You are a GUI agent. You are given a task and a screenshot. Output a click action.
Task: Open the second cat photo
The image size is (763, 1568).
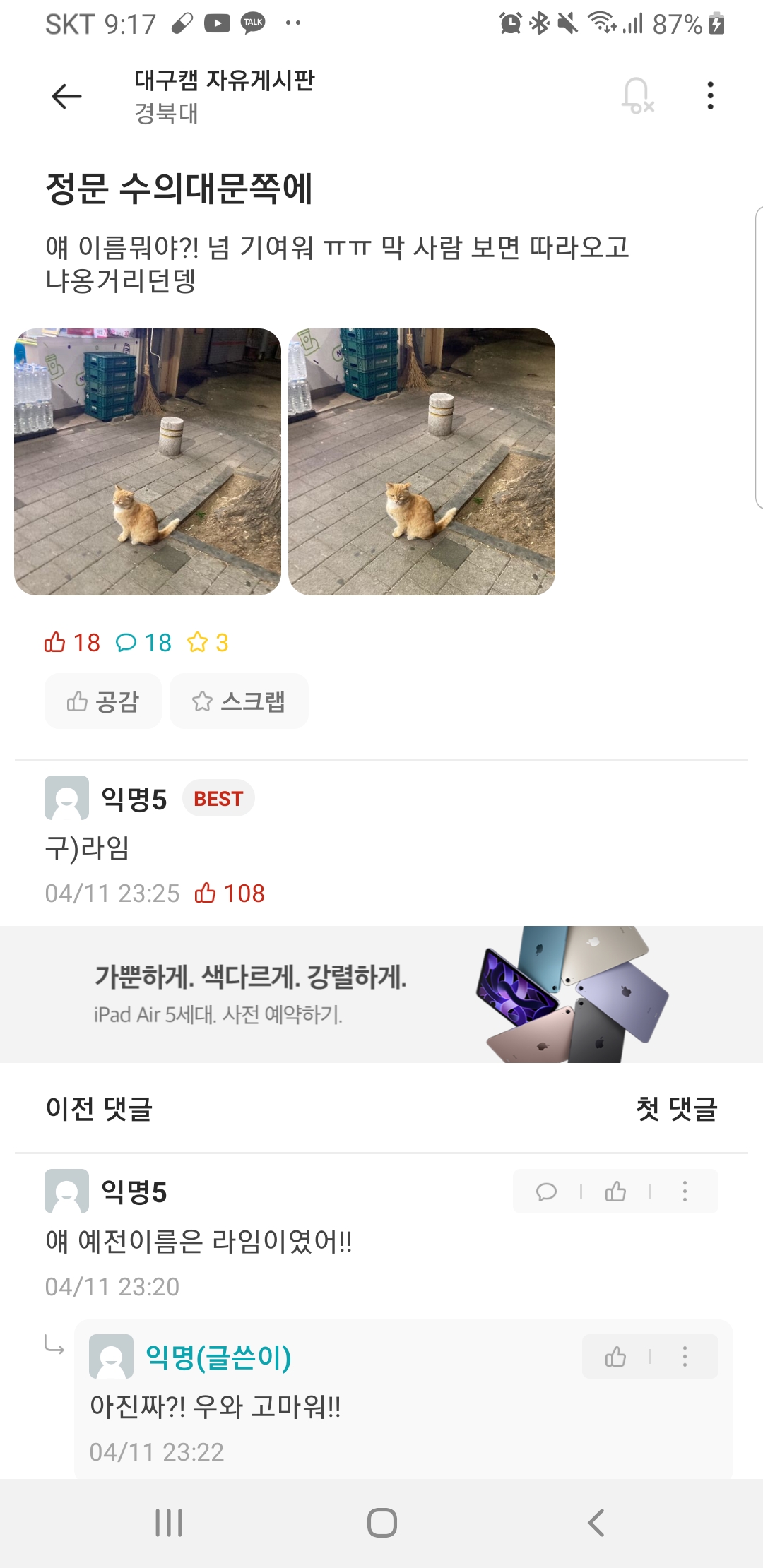[x=422, y=462]
